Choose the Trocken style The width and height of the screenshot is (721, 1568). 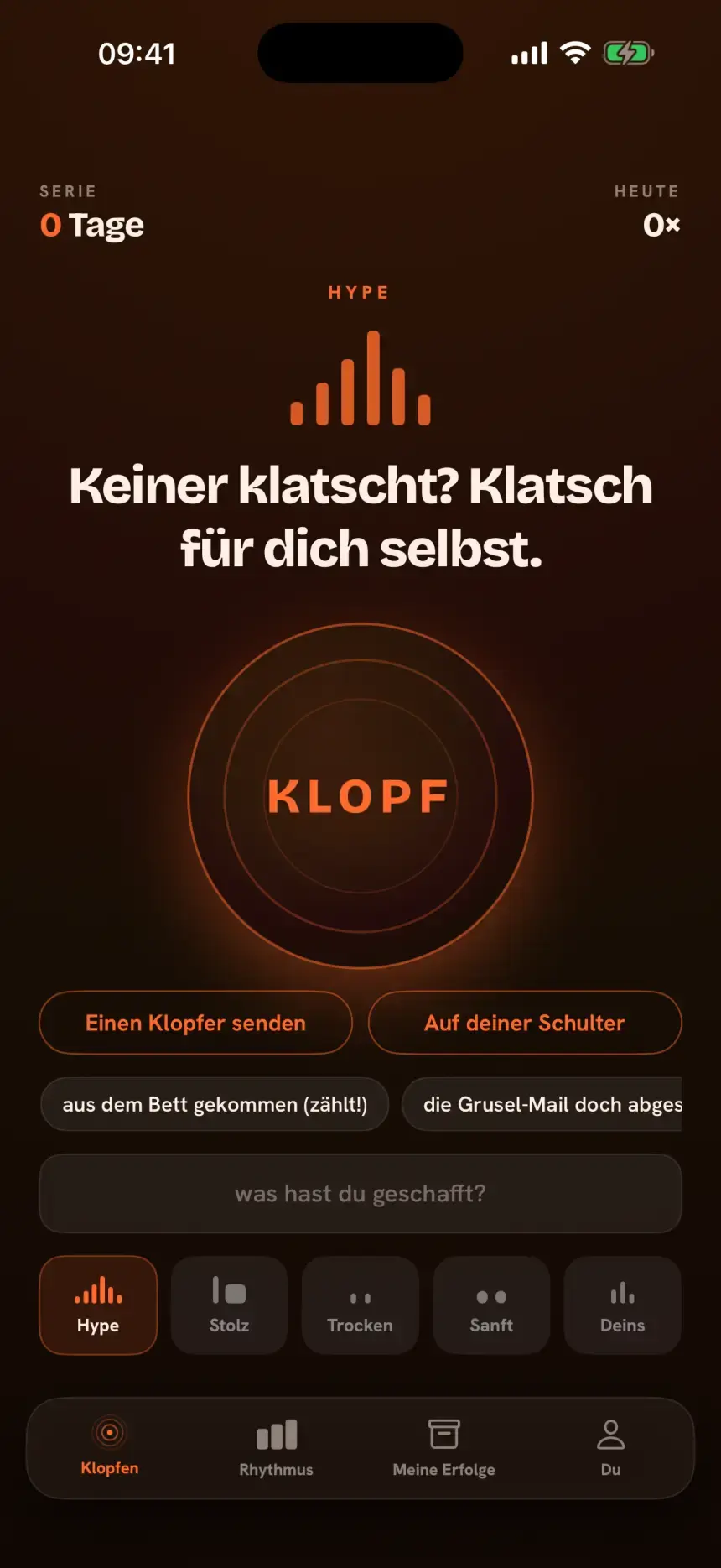tap(360, 1305)
